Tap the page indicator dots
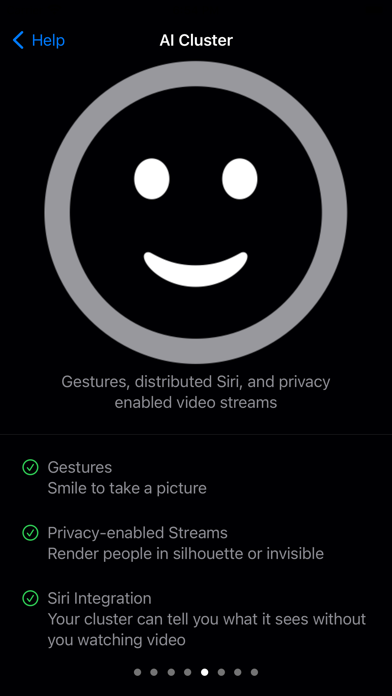This screenshot has width=392, height=696. 196,672
